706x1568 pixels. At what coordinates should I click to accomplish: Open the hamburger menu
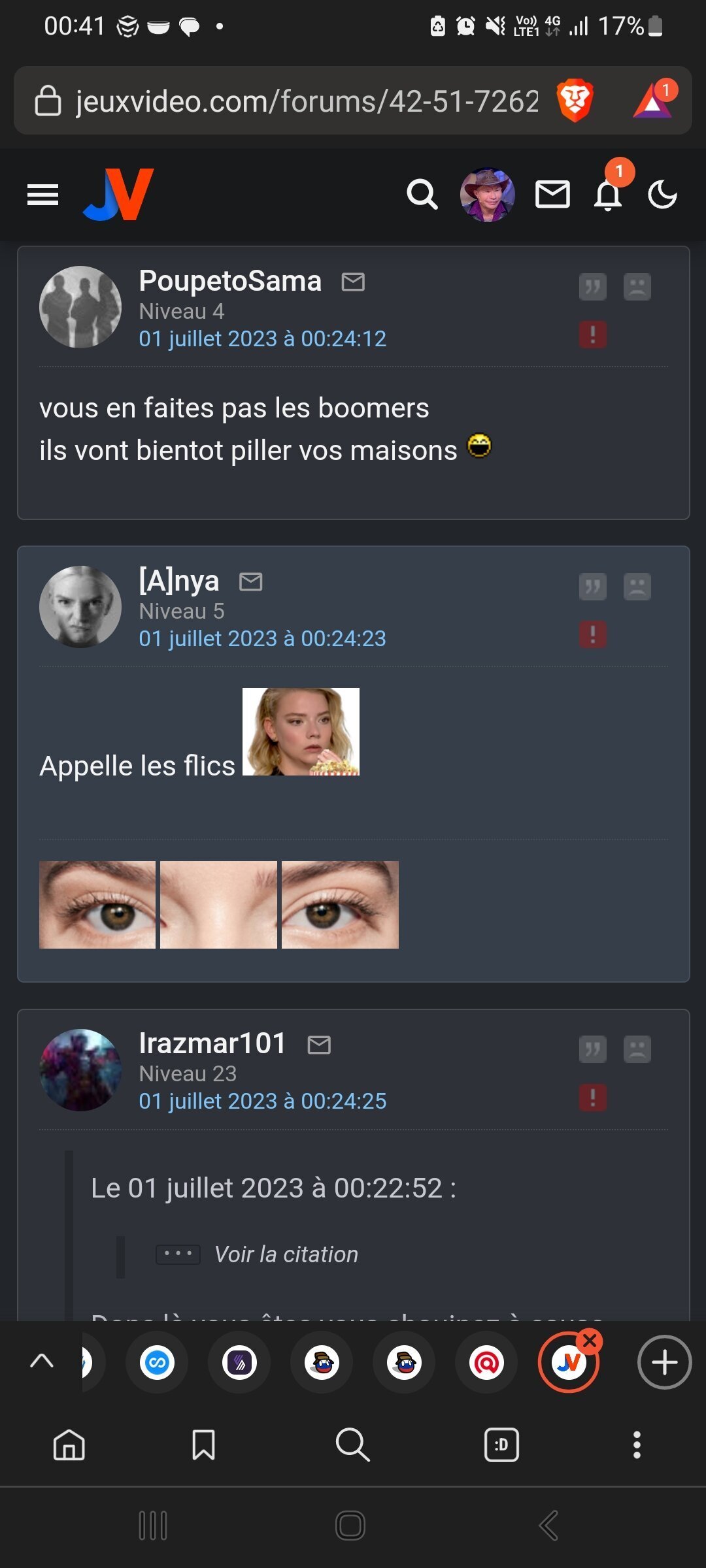(42, 195)
